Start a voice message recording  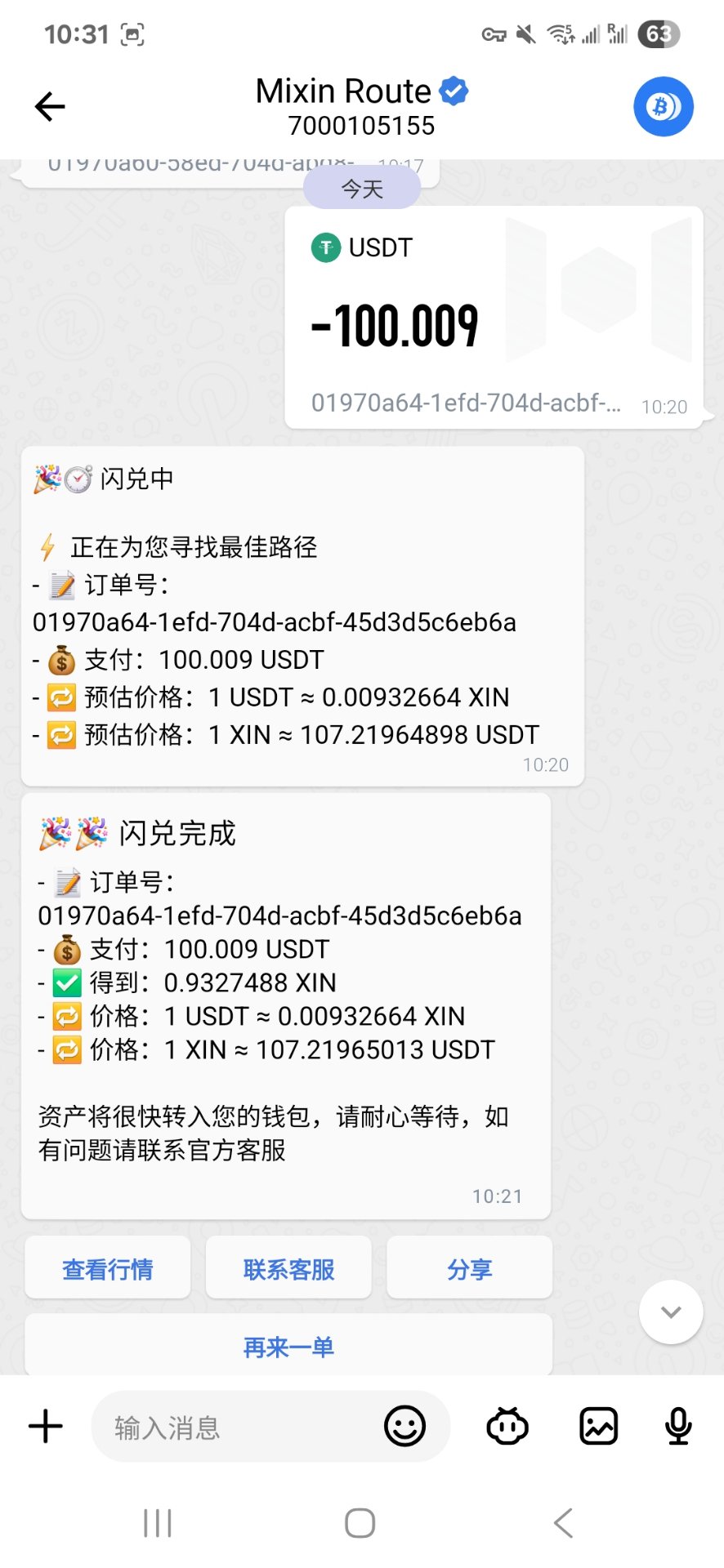(678, 1427)
